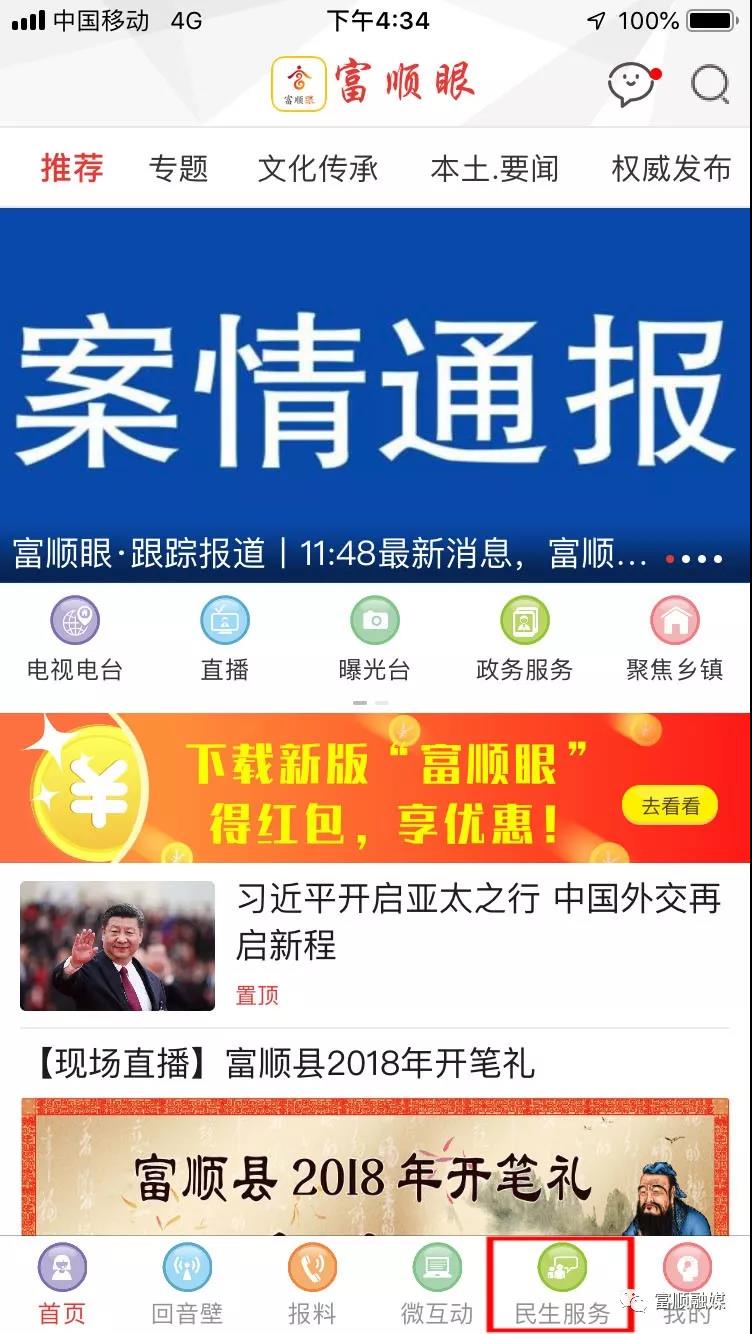
Task: Open the 权威发布 tab
Action: pyautogui.click(x=671, y=168)
